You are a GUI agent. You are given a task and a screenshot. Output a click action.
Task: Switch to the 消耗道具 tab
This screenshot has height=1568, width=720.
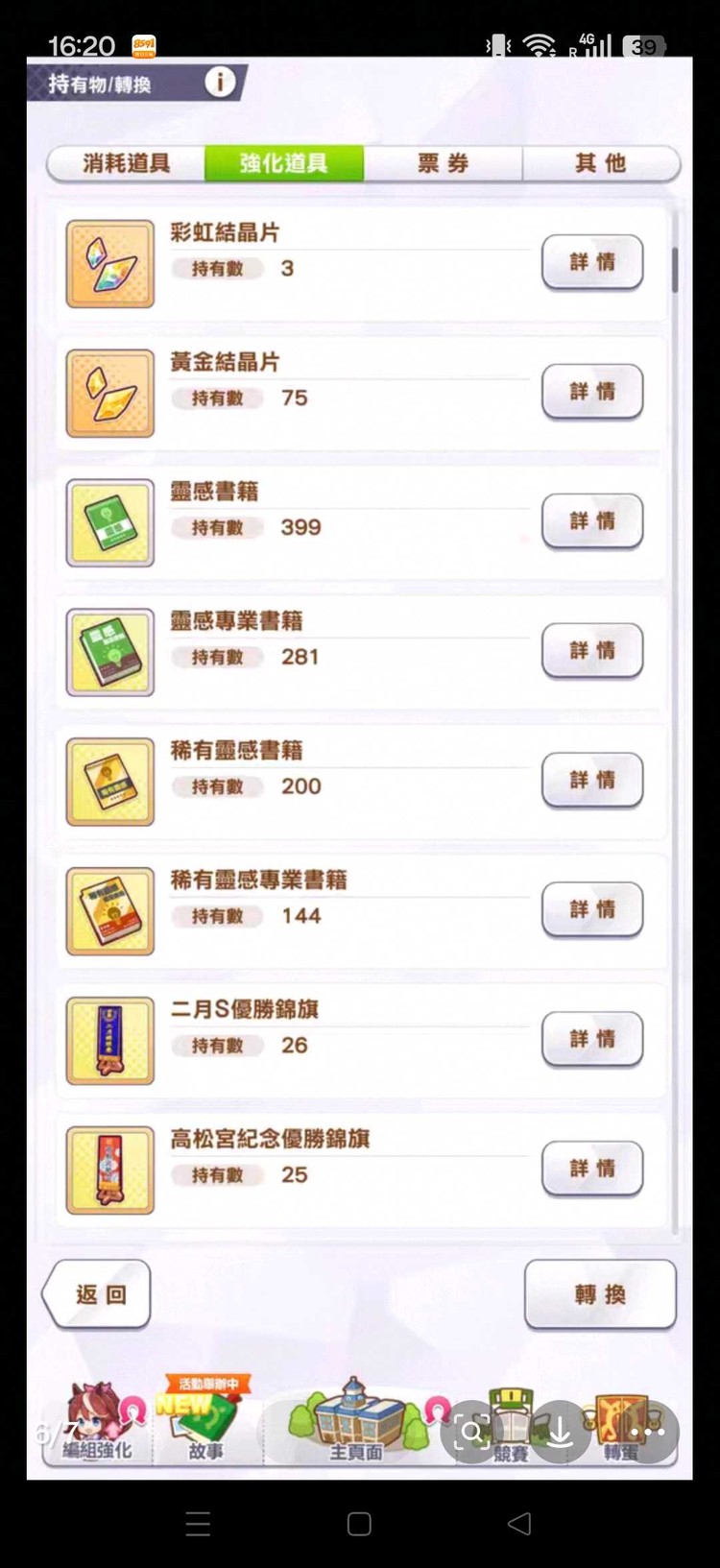click(x=124, y=163)
